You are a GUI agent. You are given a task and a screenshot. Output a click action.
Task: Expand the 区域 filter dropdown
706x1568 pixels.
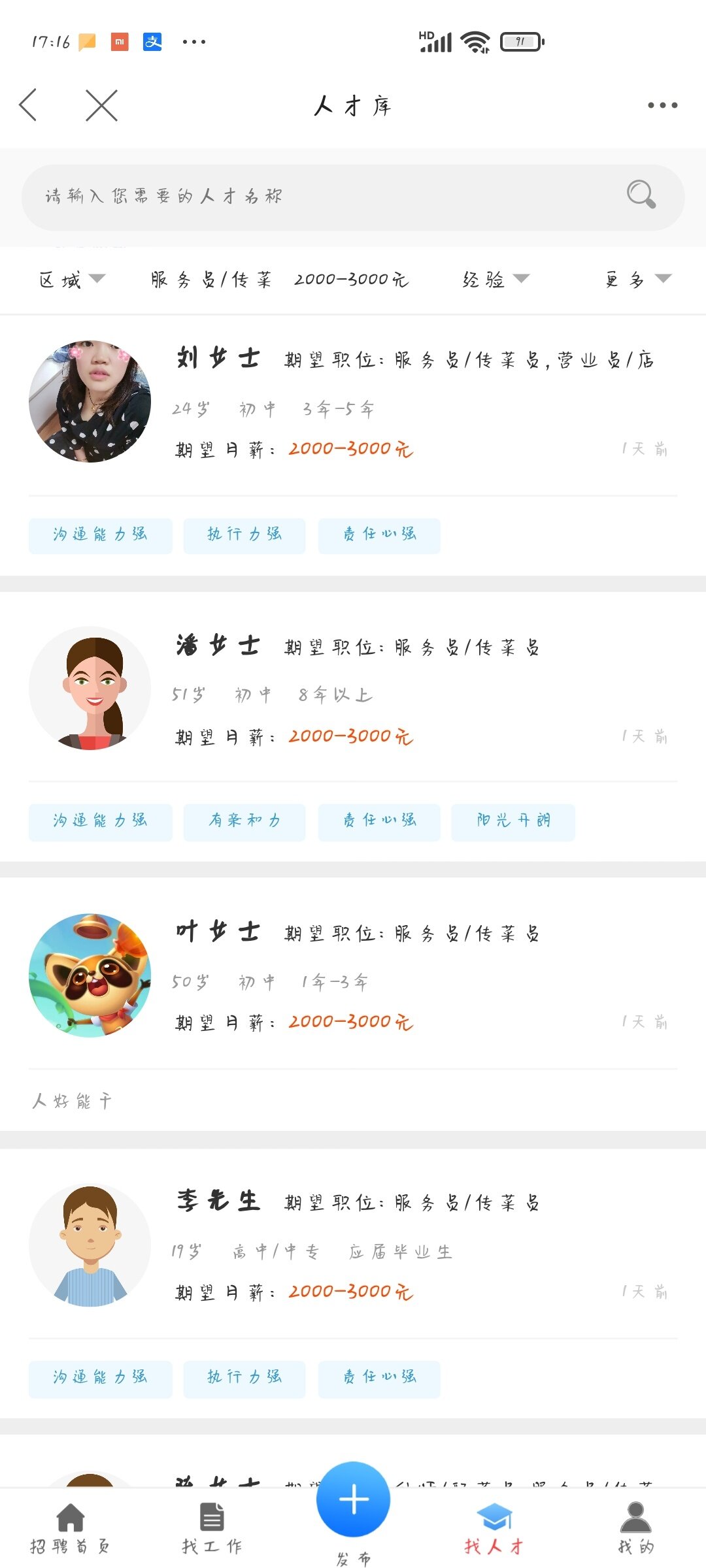(72, 280)
